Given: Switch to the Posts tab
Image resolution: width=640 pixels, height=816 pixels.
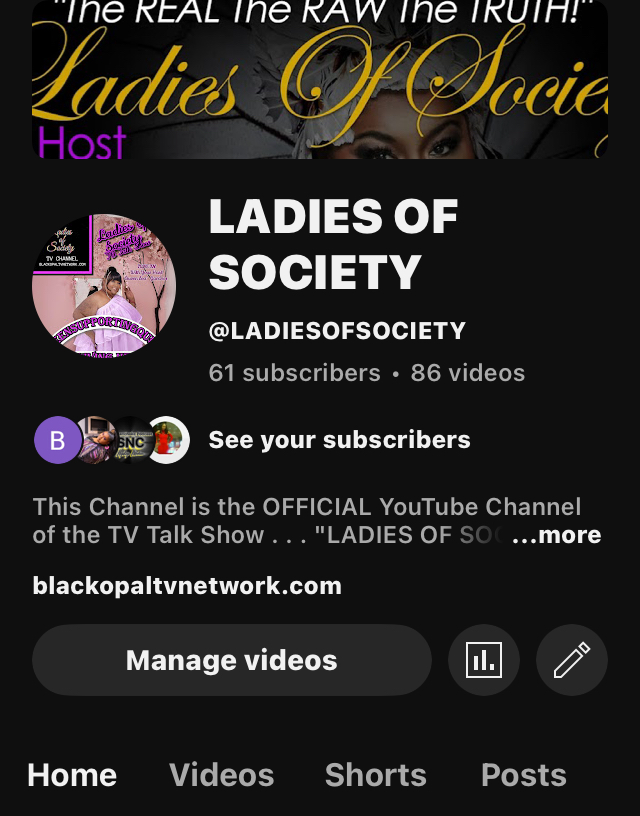Looking at the screenshot, I should [523, 775].
